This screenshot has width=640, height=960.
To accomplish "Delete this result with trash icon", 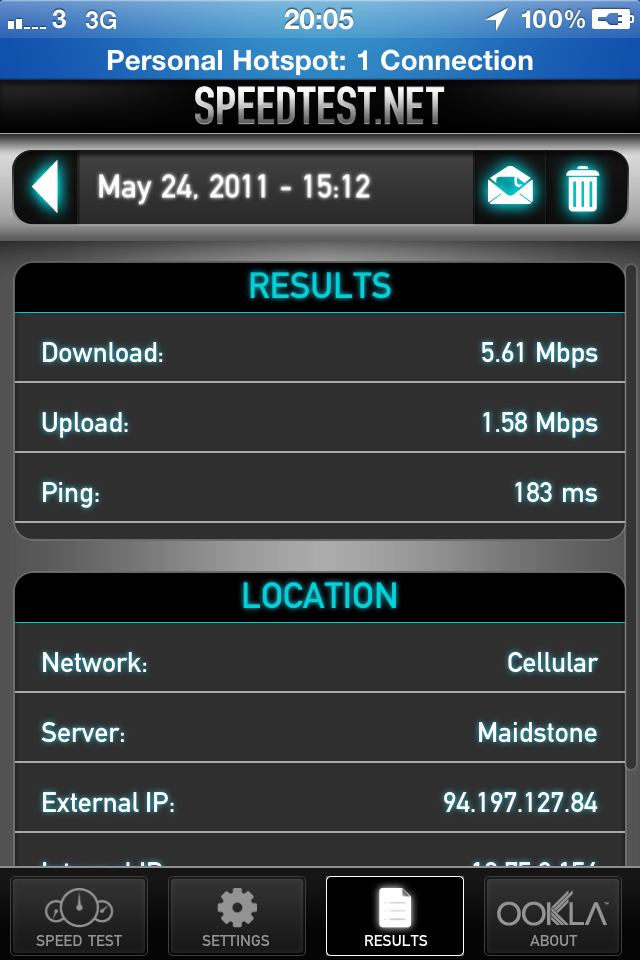I will [583, 187].
